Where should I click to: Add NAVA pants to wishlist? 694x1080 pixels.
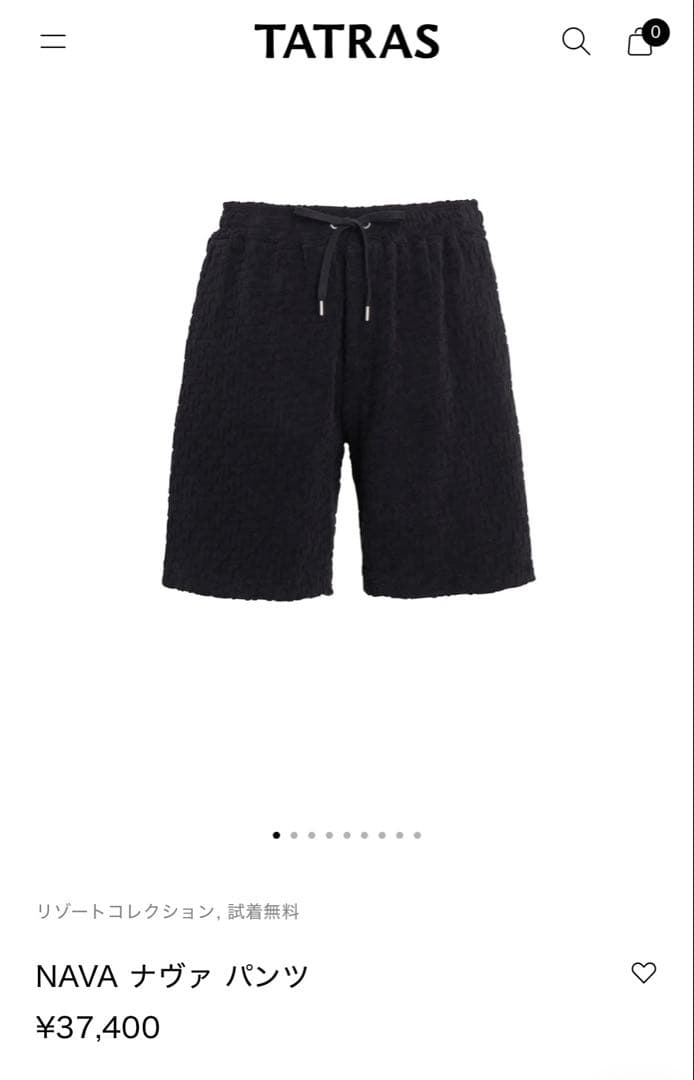pos(644,972)
